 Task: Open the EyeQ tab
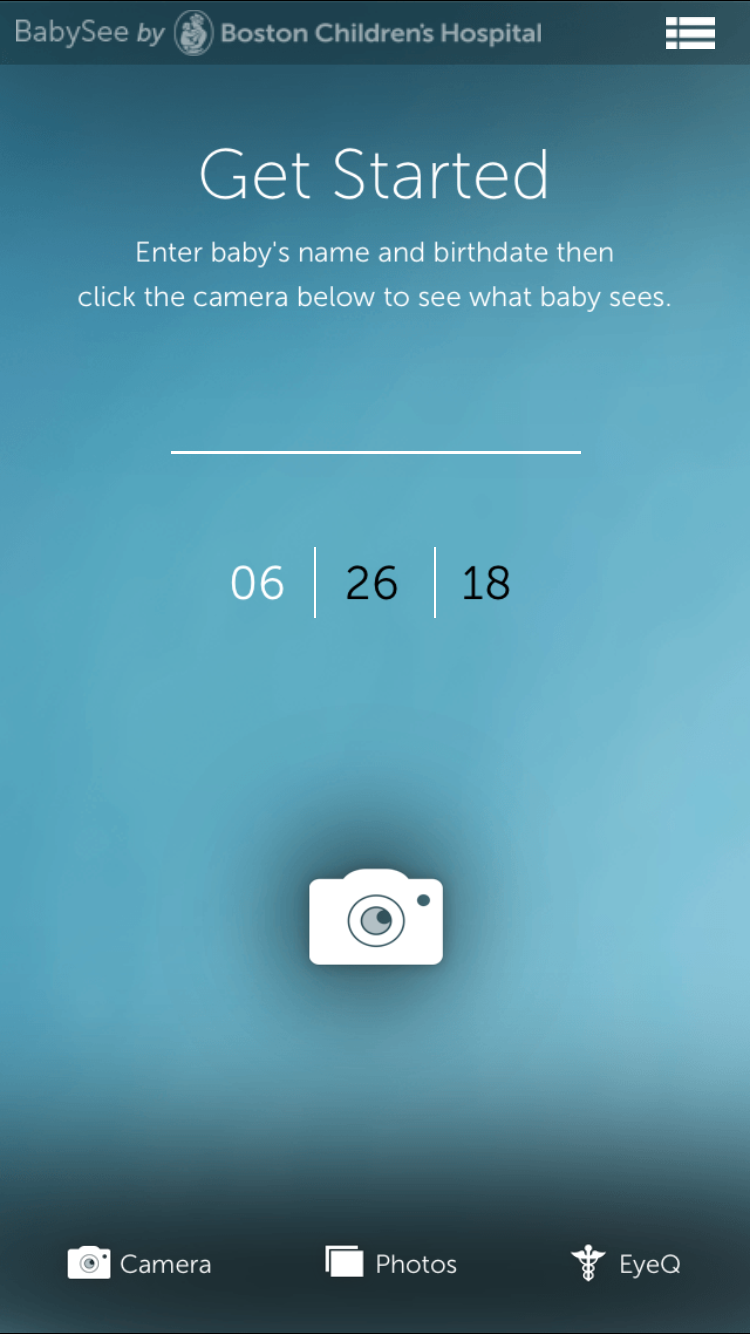[x=626, y=1263]
